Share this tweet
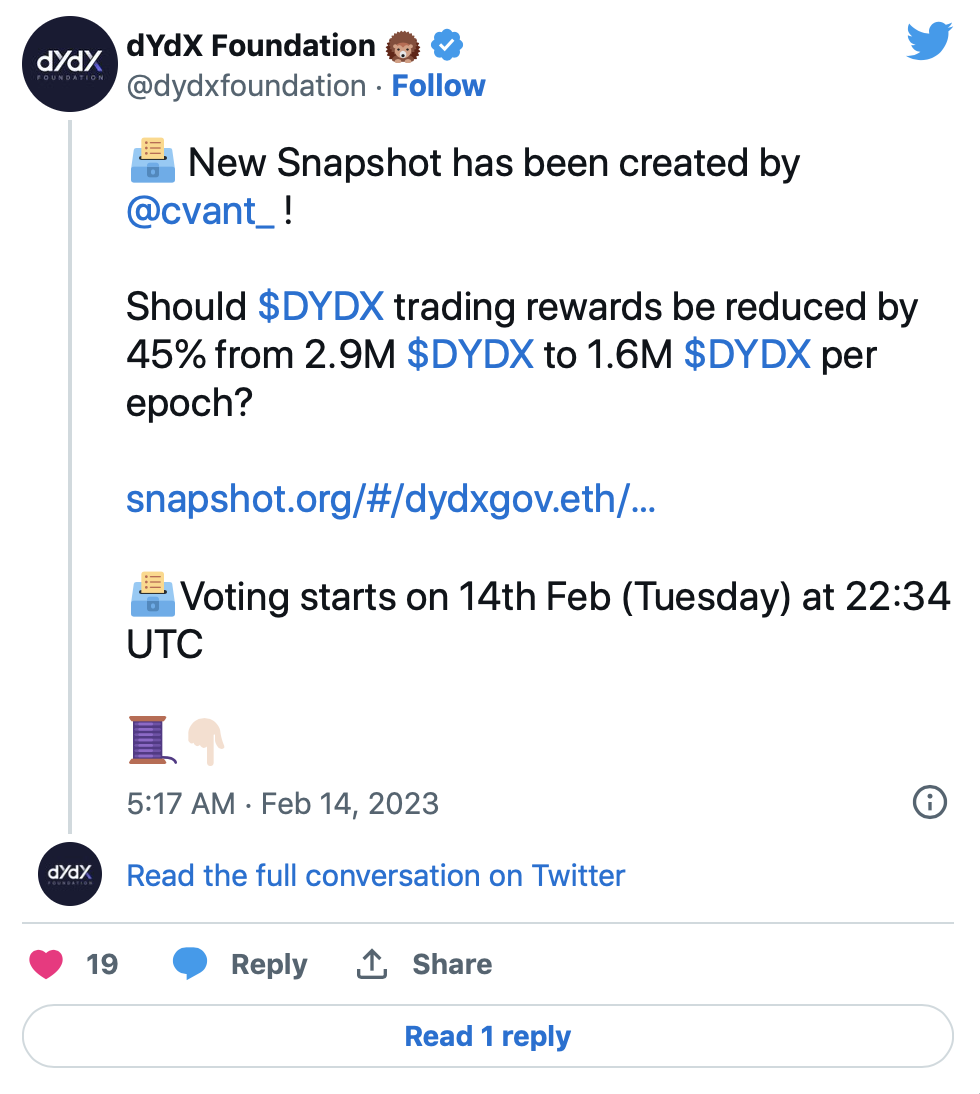The image size is (980, 1094). [425, 964]
